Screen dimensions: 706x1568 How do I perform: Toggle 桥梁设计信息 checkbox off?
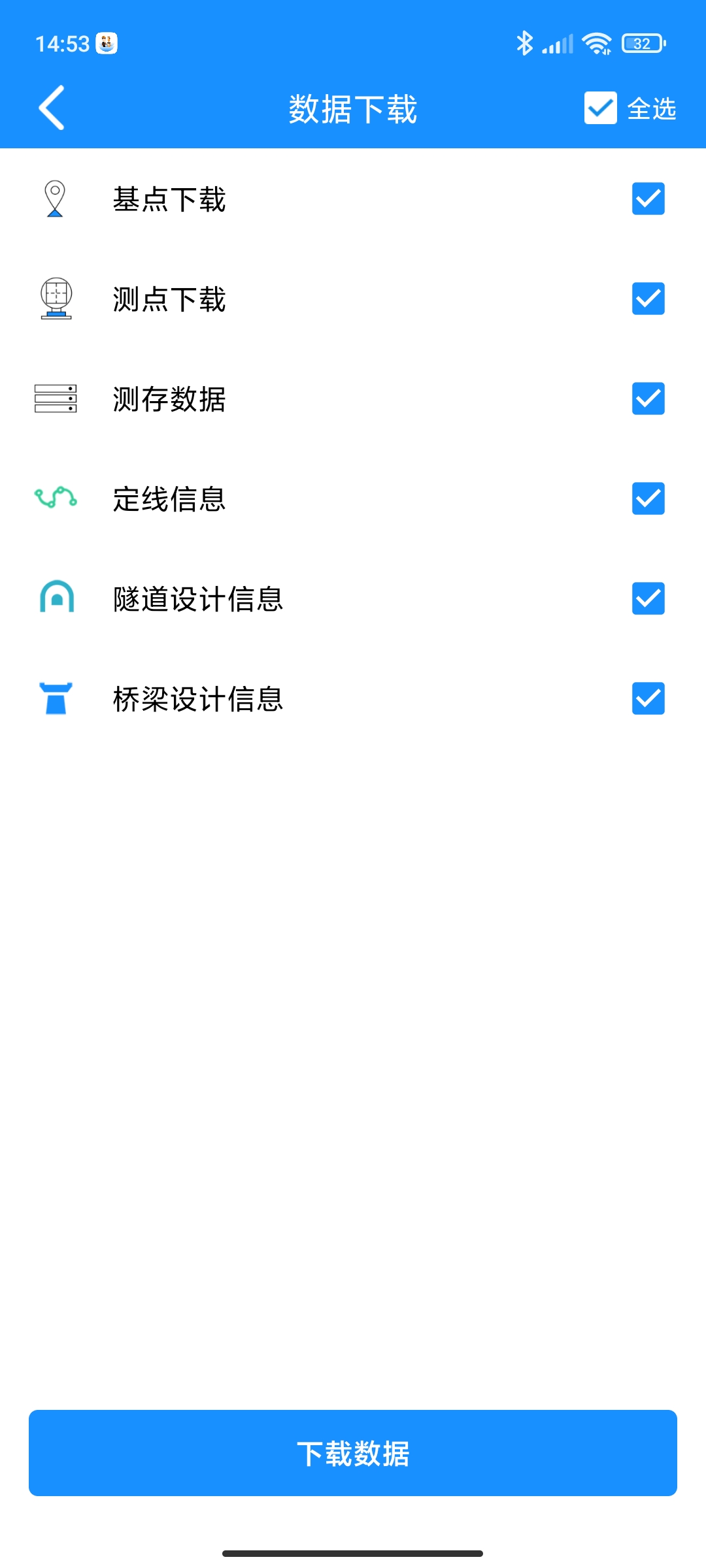point(648,698)
